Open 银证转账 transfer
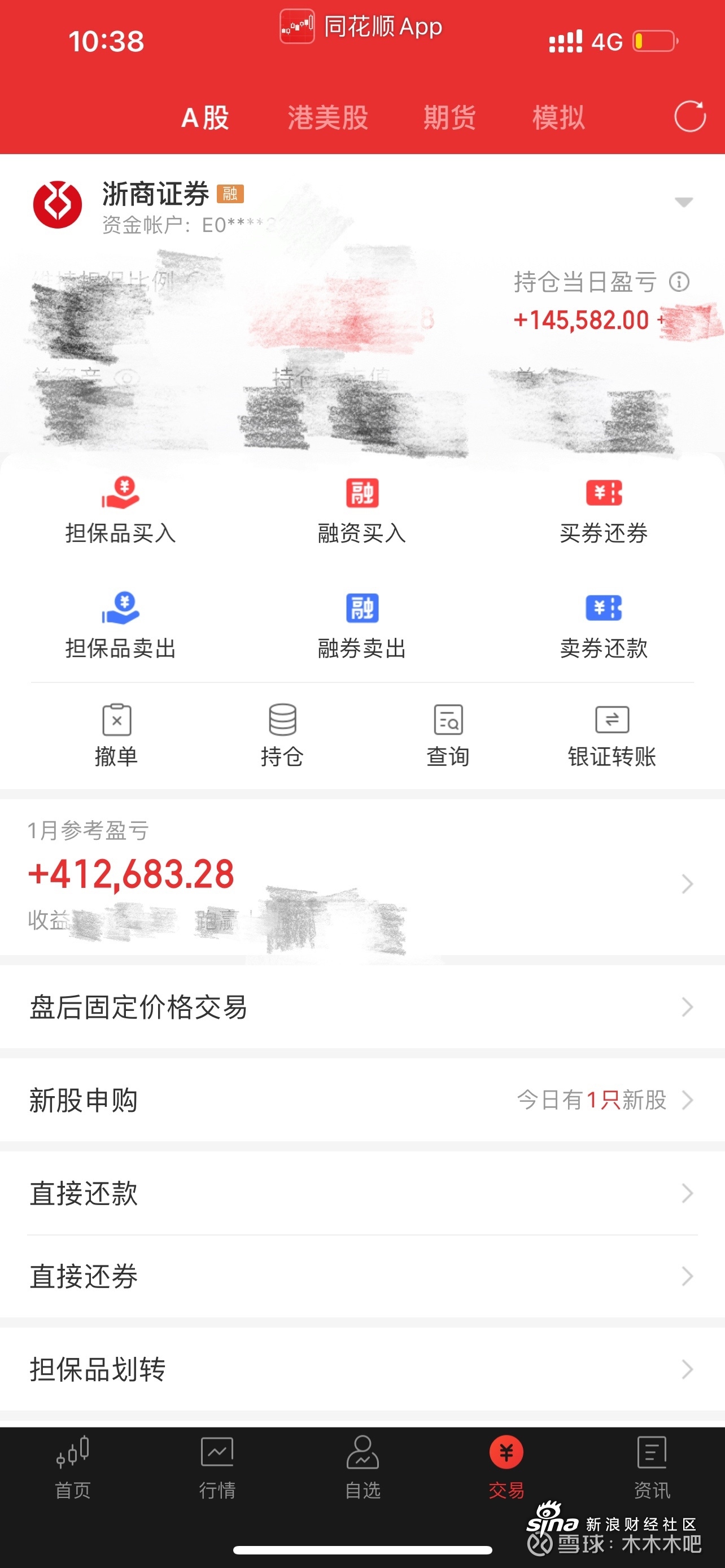725x1568 pixels. [x=612, y=735]
